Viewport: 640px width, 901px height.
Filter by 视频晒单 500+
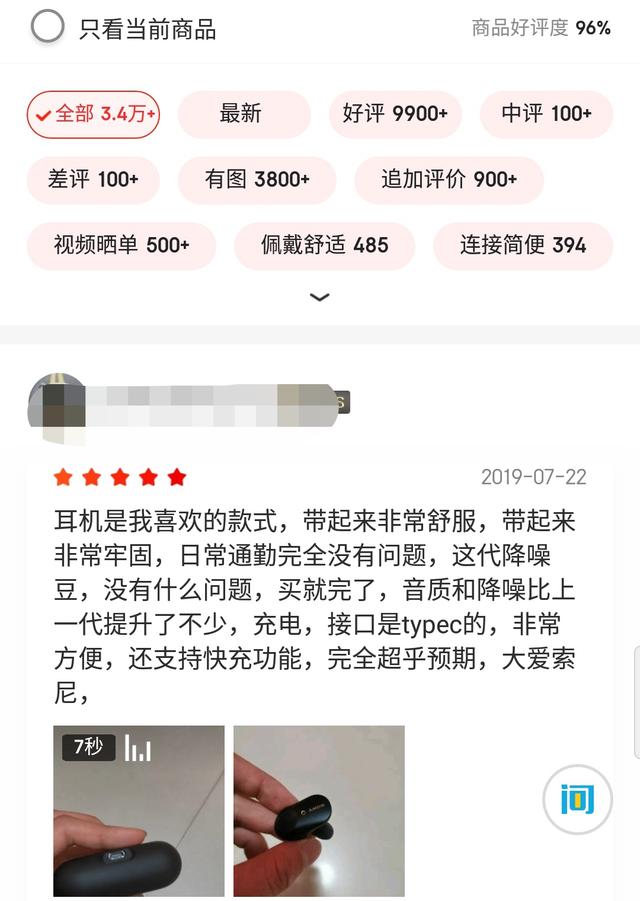[x=121, y=245]
